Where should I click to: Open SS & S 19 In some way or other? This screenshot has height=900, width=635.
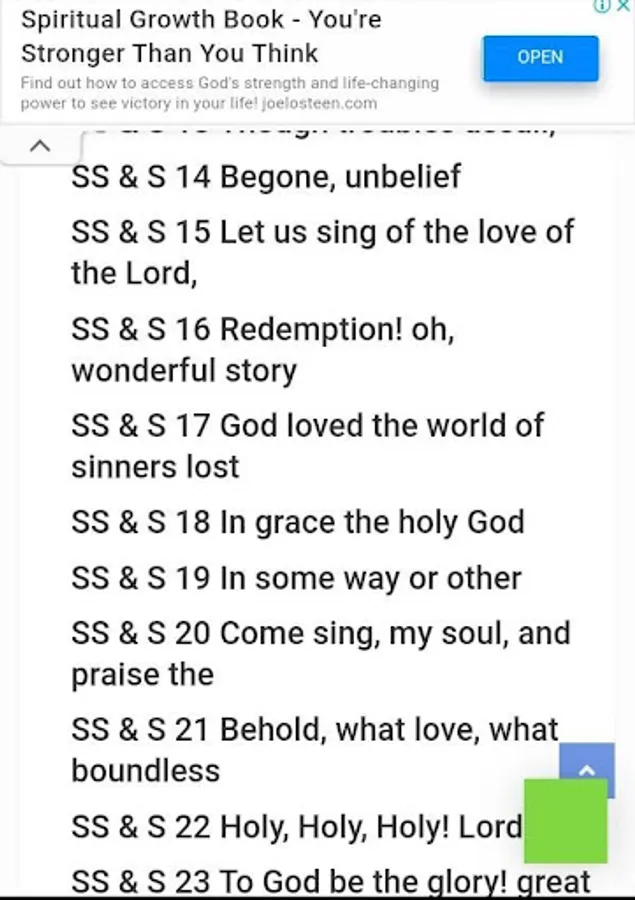click(x=296, y=578)
